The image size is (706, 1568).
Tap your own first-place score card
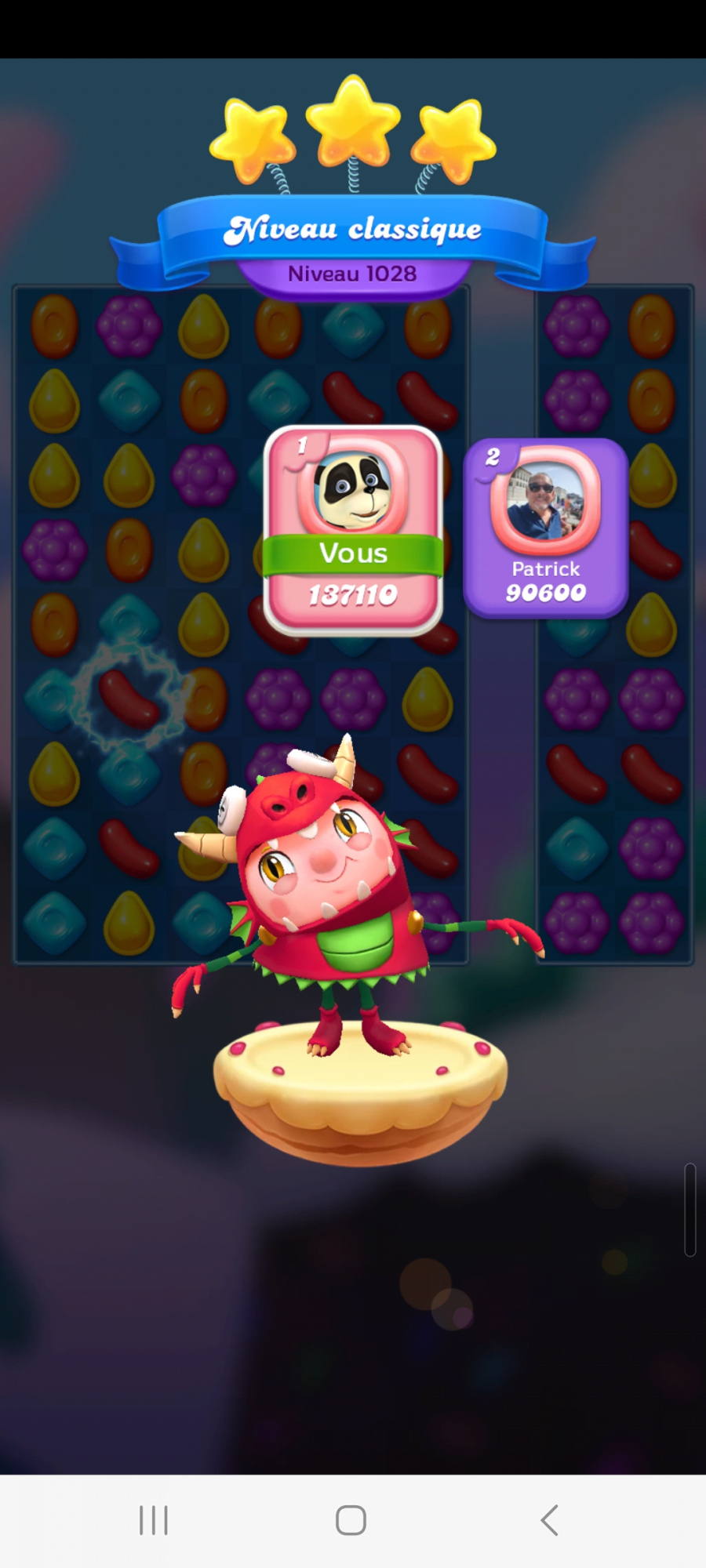point(353,530)
